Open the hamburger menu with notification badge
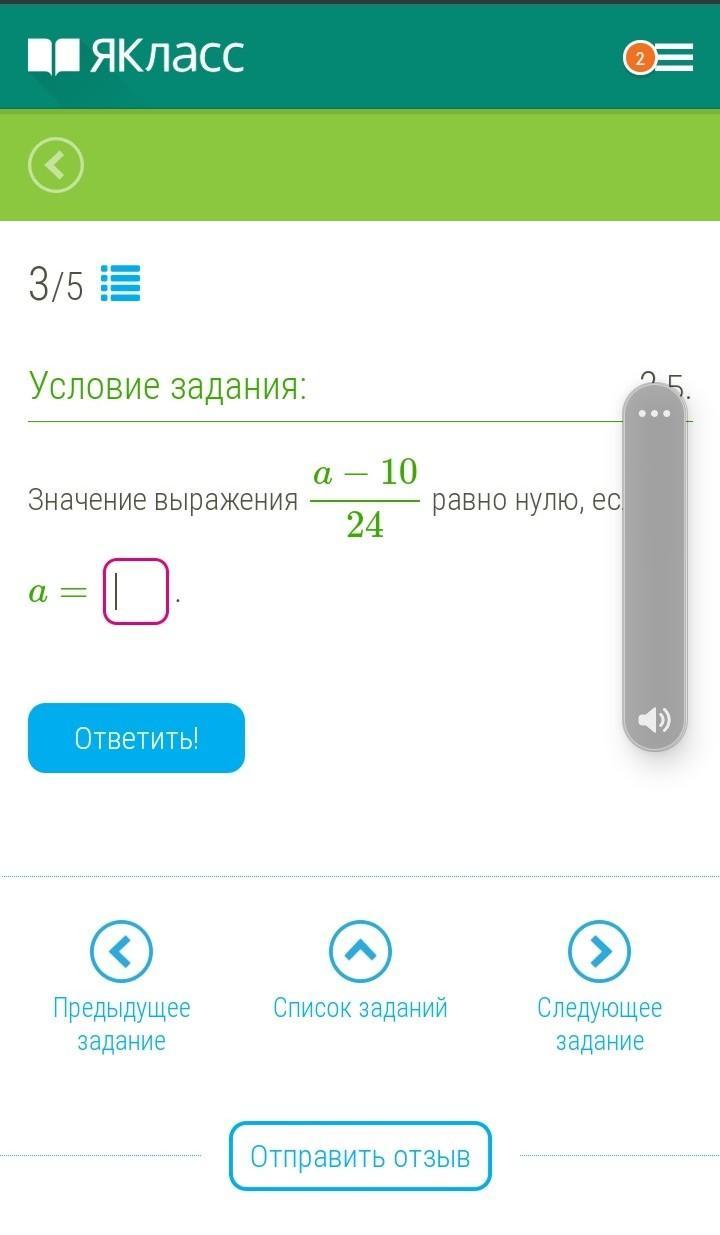The height and width of the screenshot is (1235, 720). pyautogui.click(x=662, y=57)
